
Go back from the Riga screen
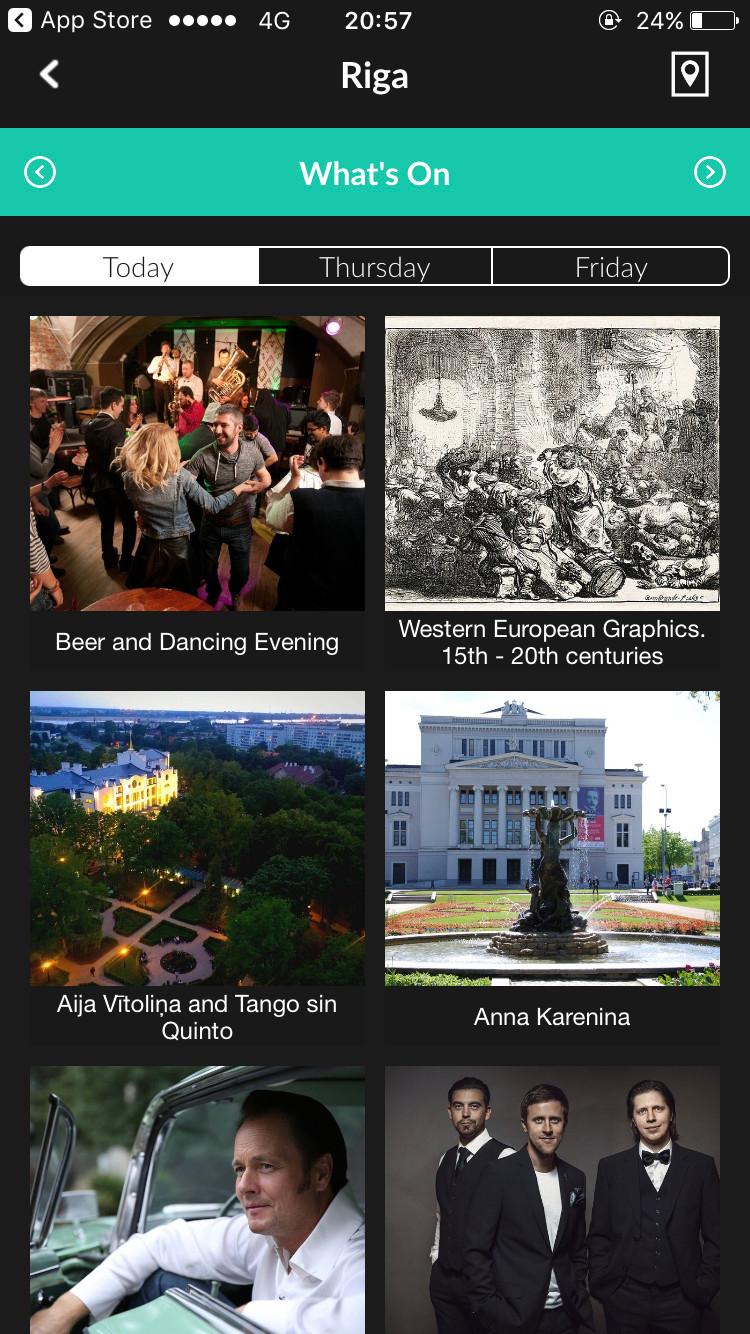[x=49, y=75]
